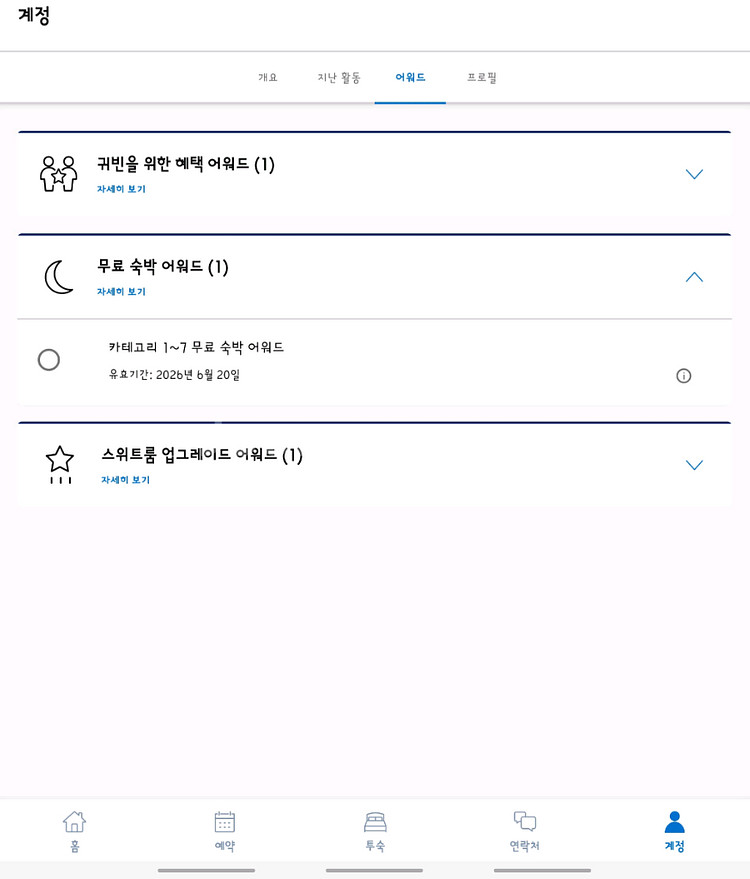Switch to the 투숙 tab
750x879 pixels.
click(375, 831)
